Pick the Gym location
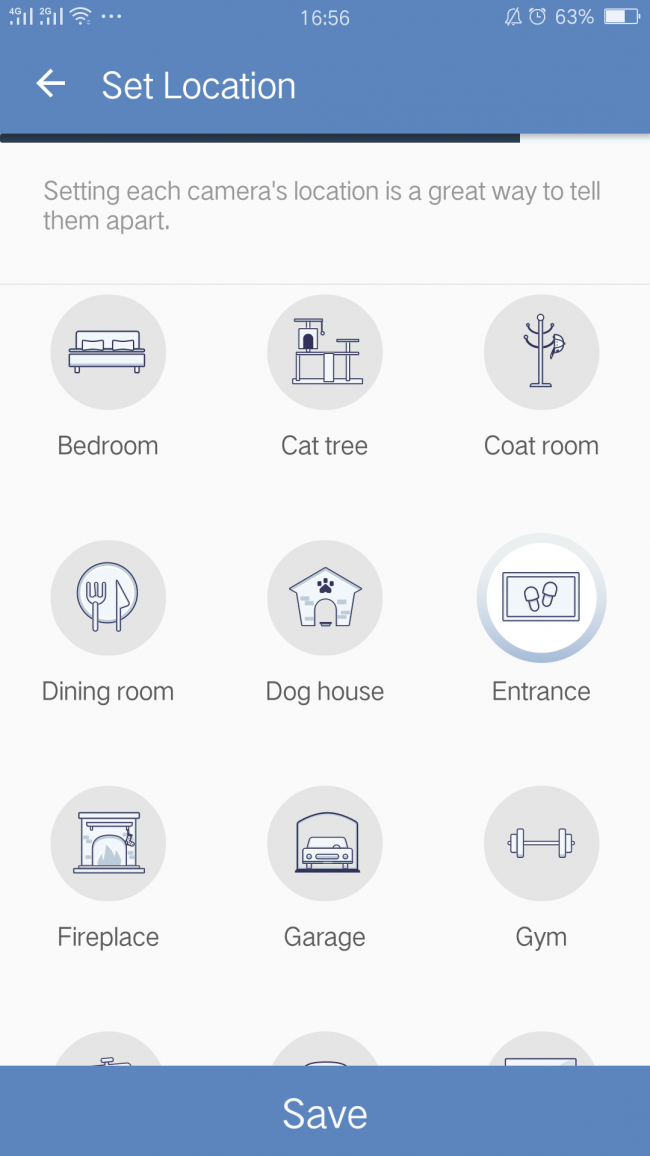650x1156 pixels. 541,844
